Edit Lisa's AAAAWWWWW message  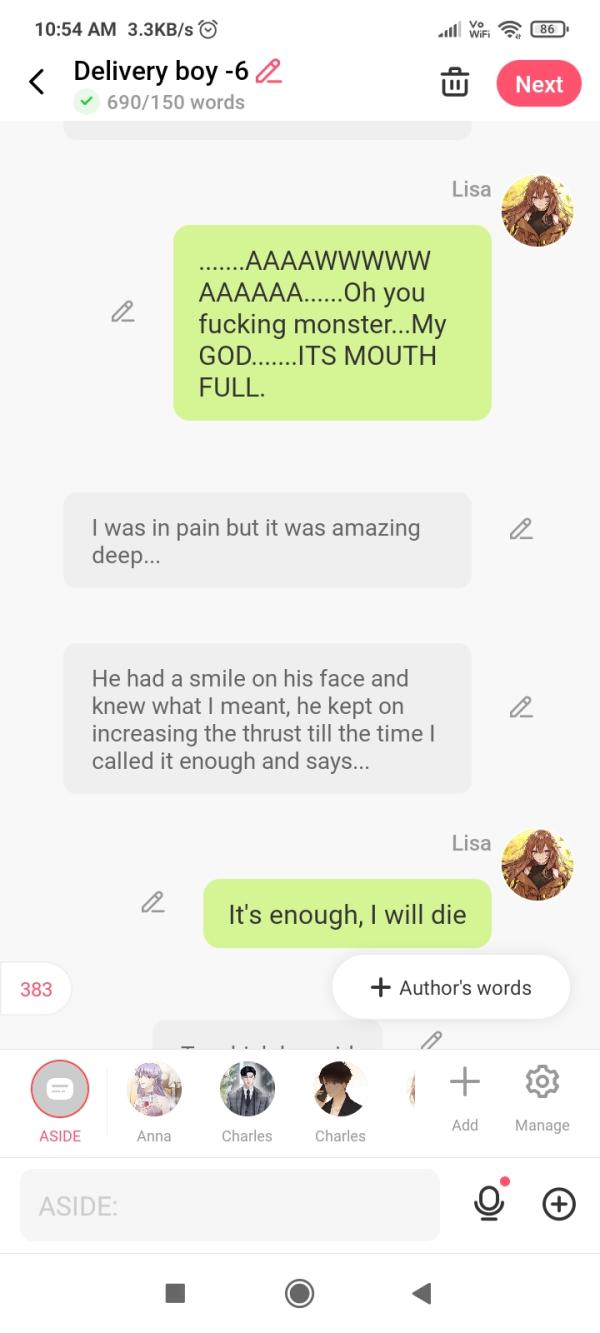coord(123,312)
